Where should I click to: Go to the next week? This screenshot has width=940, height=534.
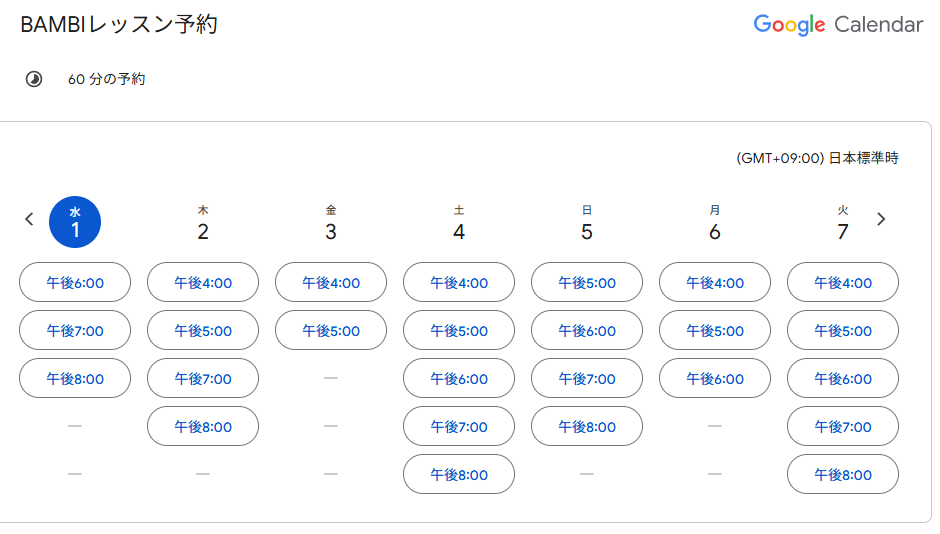(881, 219)
